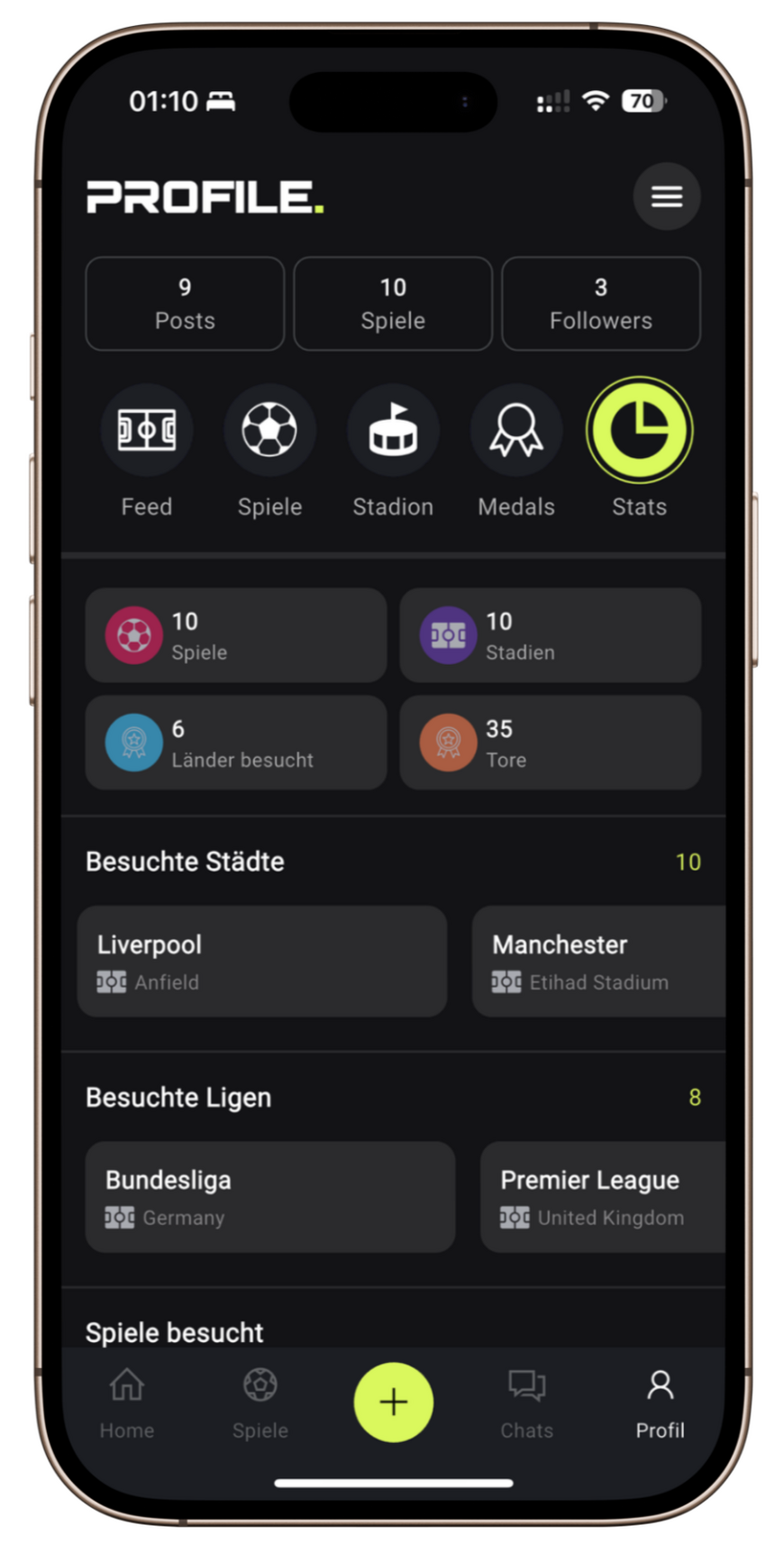Select the Stats section

[639, 431]
